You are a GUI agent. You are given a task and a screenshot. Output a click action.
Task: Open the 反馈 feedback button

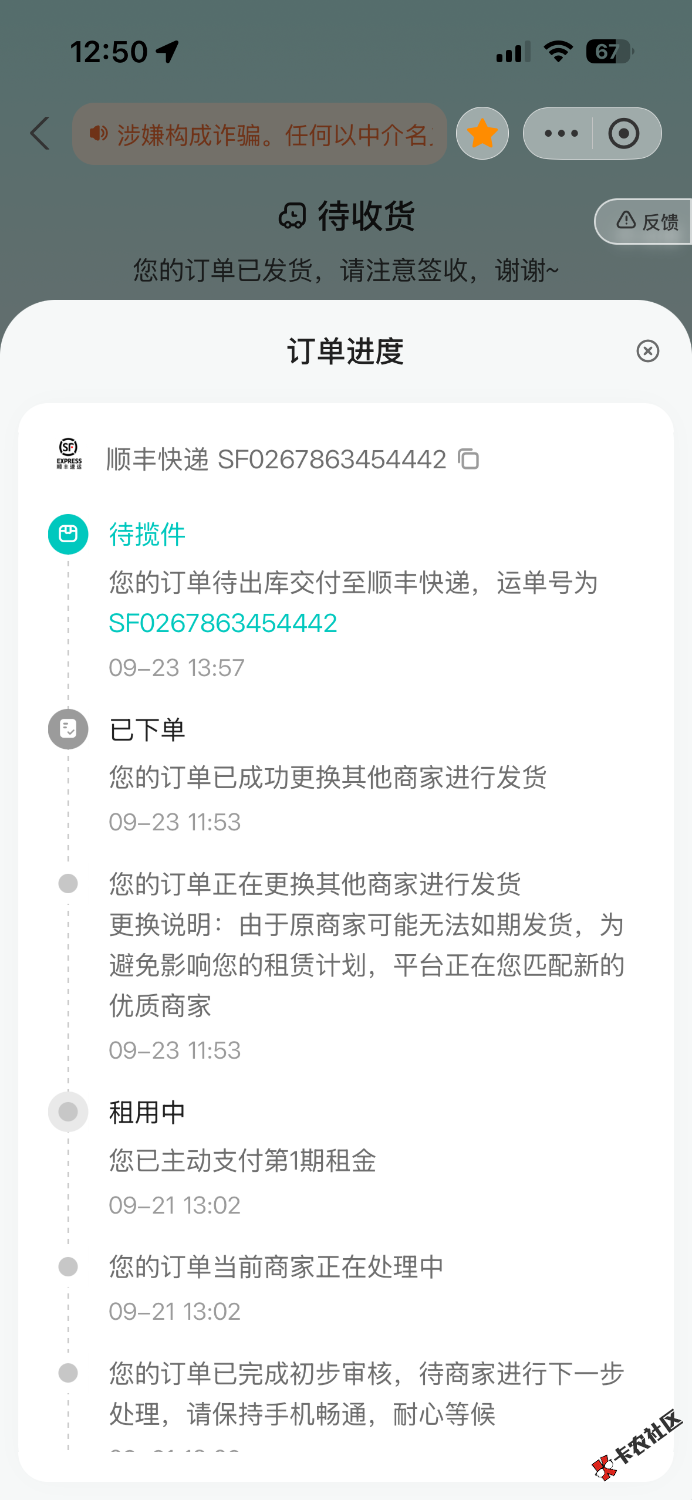(x=647, y=221)
